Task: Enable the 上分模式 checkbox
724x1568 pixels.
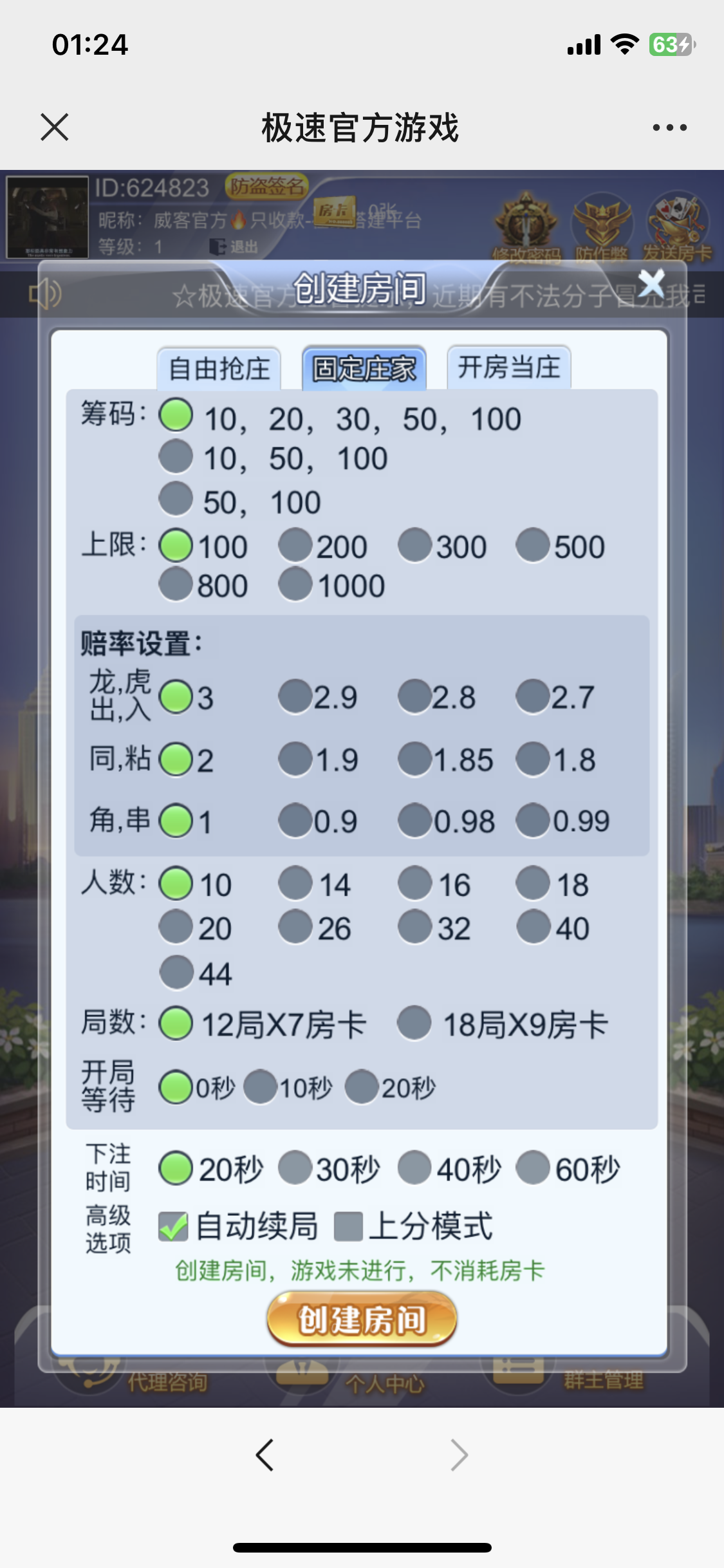Action: [349, 1226]
